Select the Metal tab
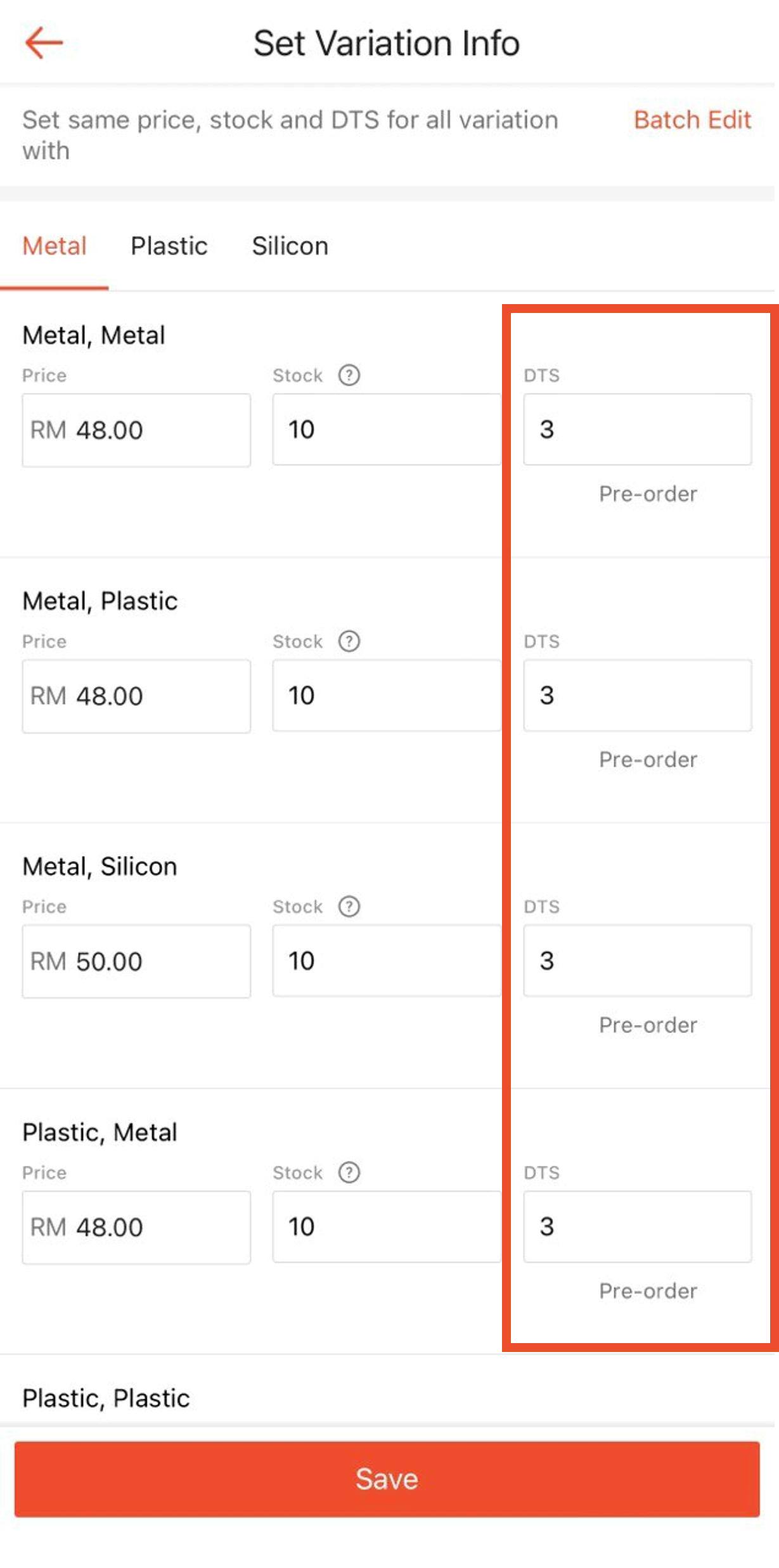This screenshot has height=1568, width=779. 55,246
